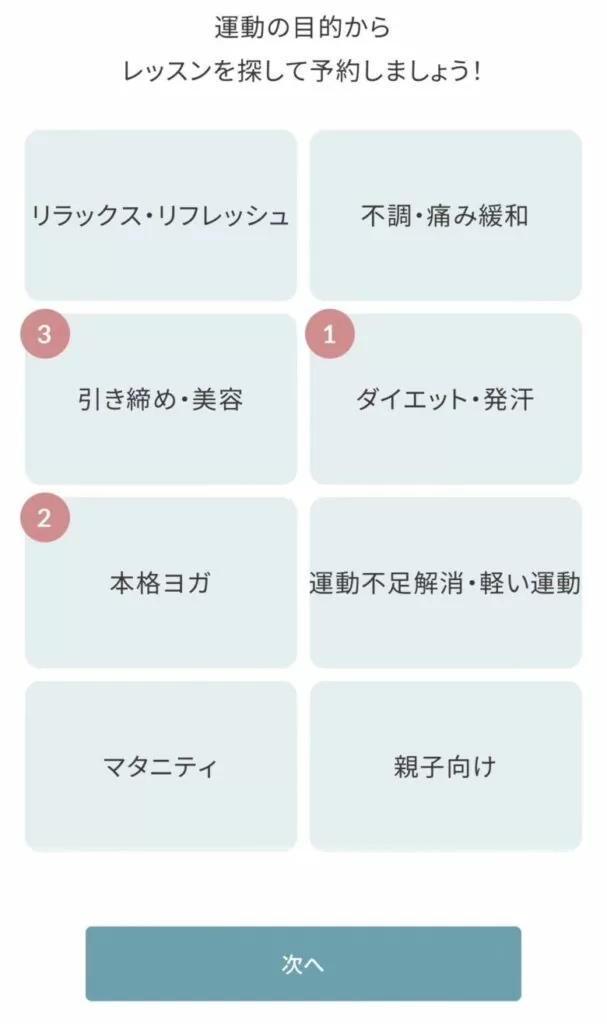Deselect the ダイエット・発汗 tile
The width and height of the screenshot is (607, 1024).
pyautogui.click(x=446, y=399)
